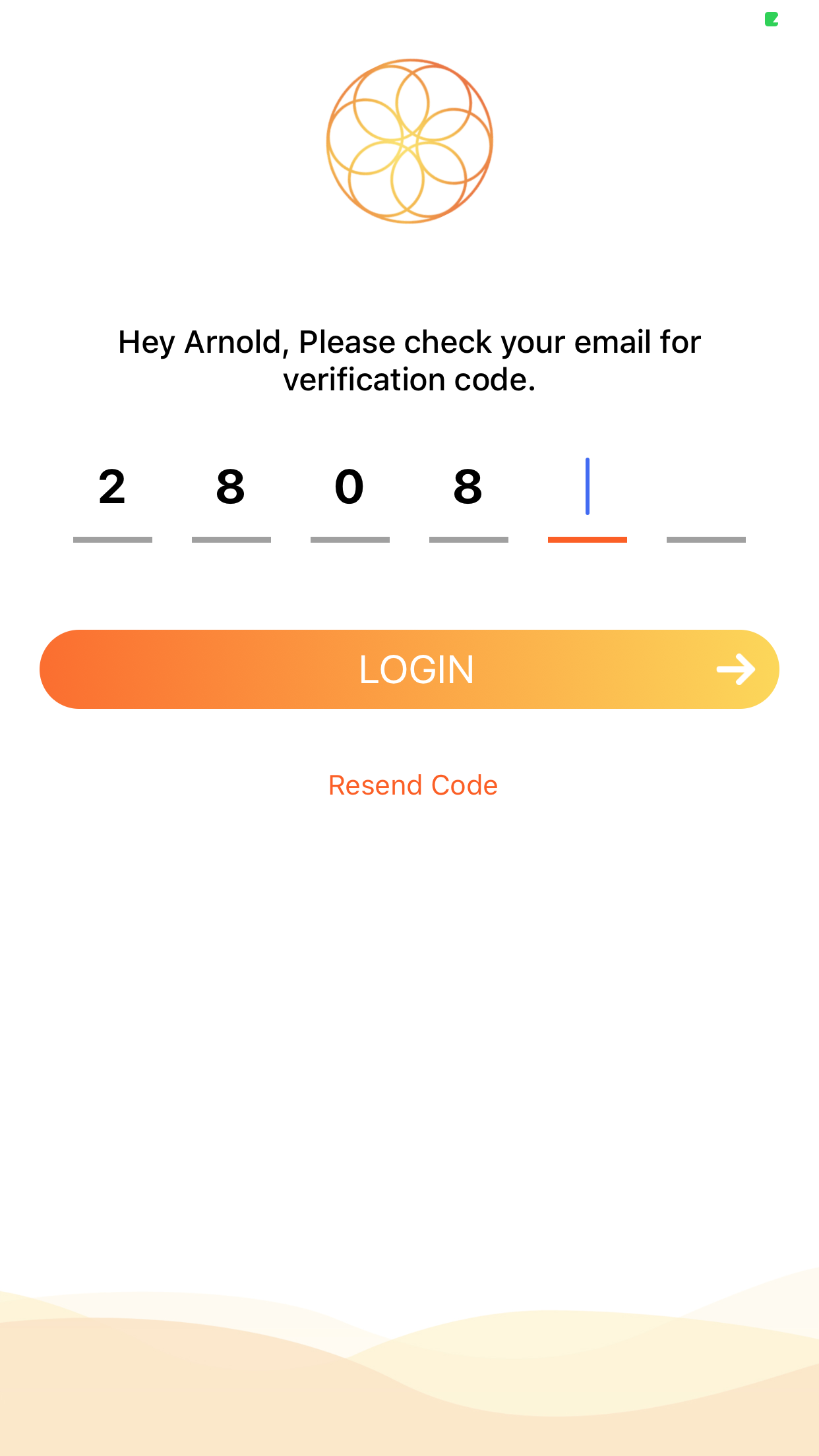Click the gray underline under the last code slot
Screen dimensions: 819x1456
click(706, 539)
